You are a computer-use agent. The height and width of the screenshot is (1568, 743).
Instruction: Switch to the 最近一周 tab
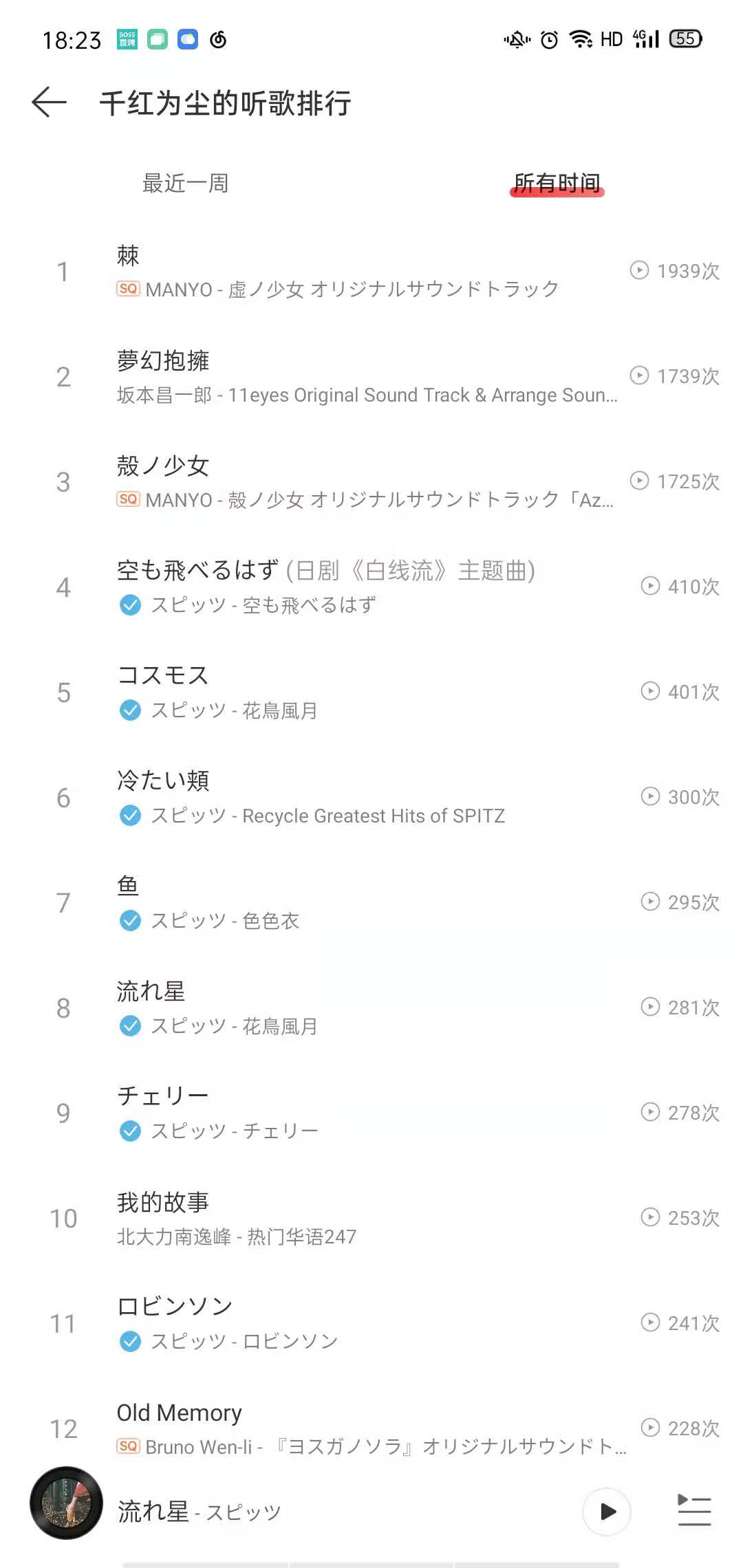tap(185, 183)
